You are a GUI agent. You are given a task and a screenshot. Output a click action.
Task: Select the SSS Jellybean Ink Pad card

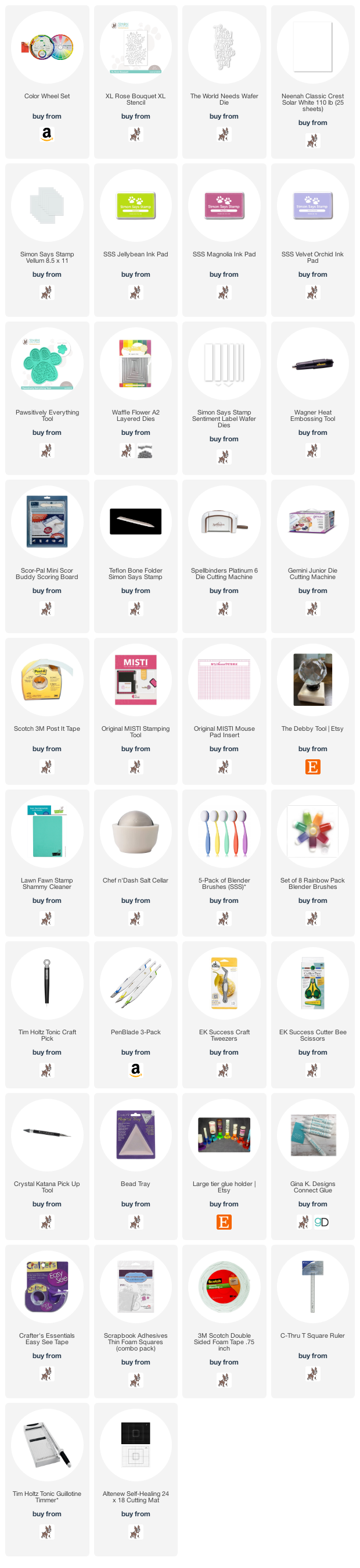pyautogui.click(x=136, y=206)
